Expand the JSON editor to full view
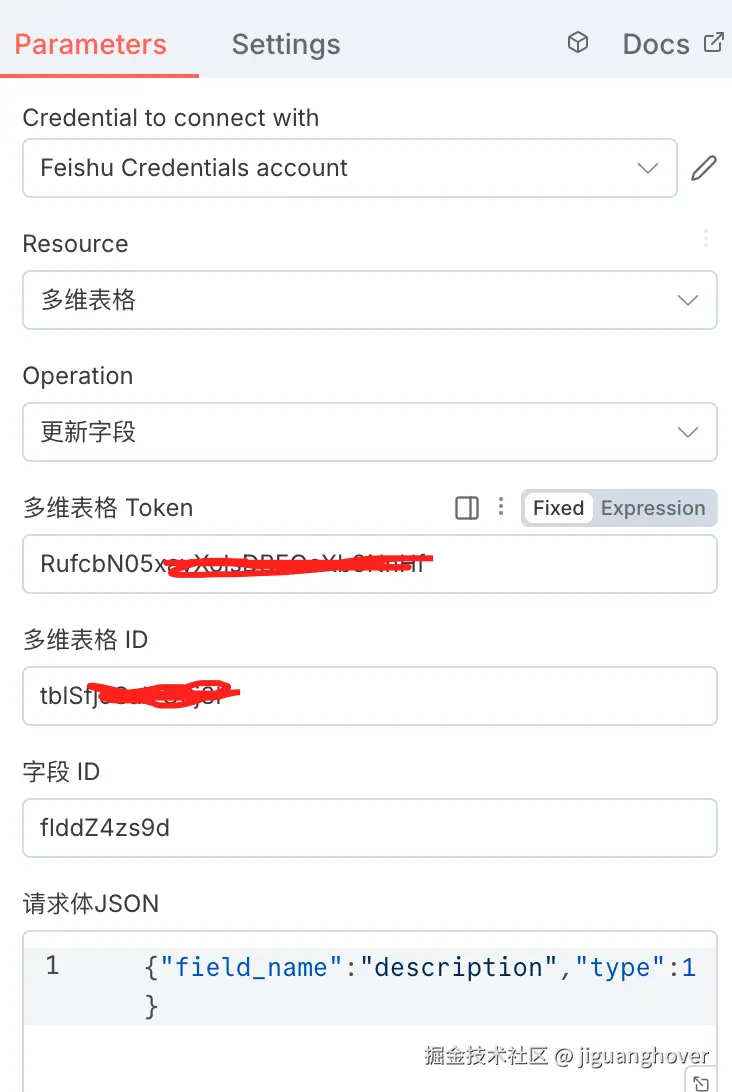The image size is (732, 1092). point(702,1081)
